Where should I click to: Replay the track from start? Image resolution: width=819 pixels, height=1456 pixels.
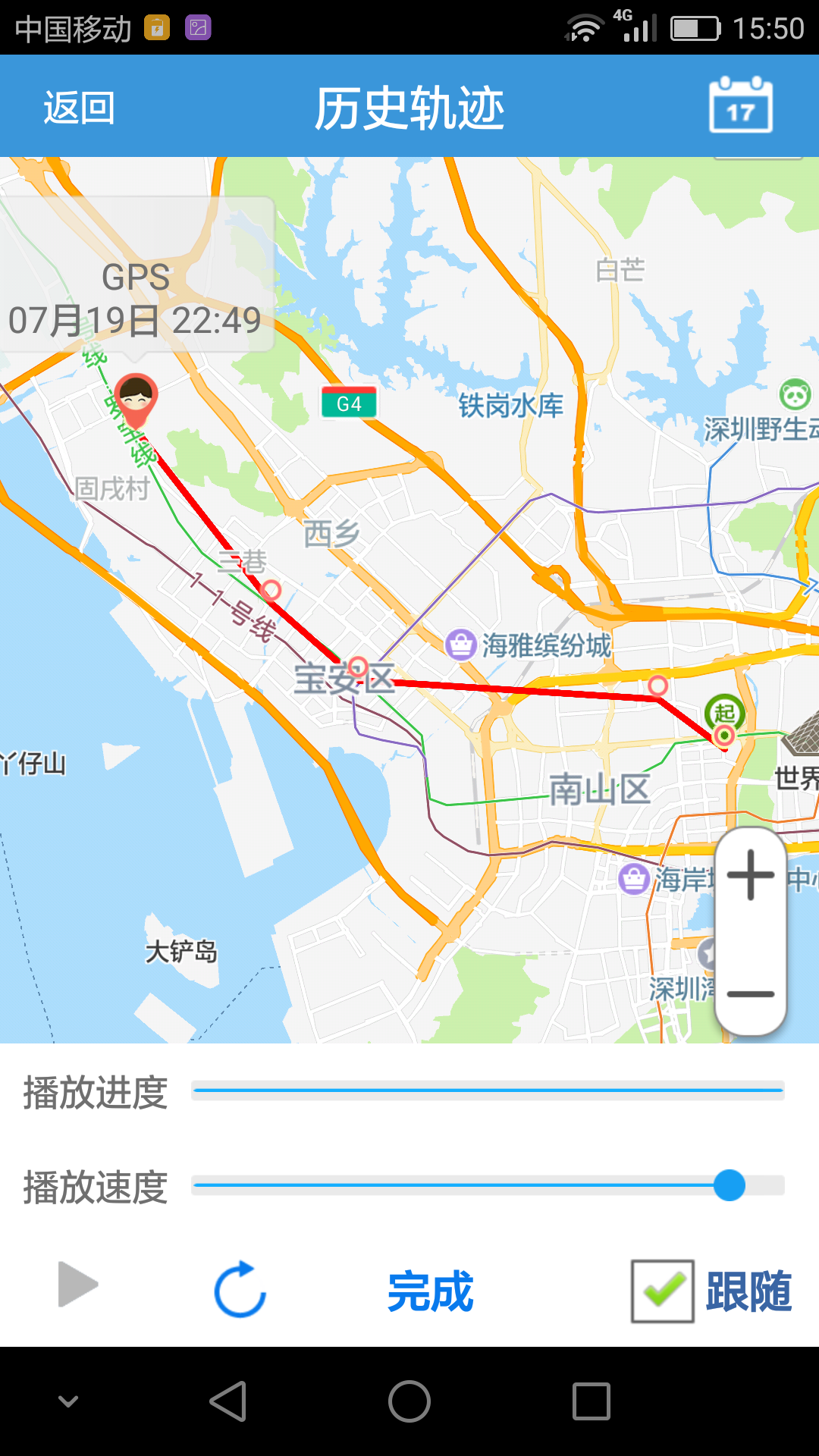[x=240, y=1289]
